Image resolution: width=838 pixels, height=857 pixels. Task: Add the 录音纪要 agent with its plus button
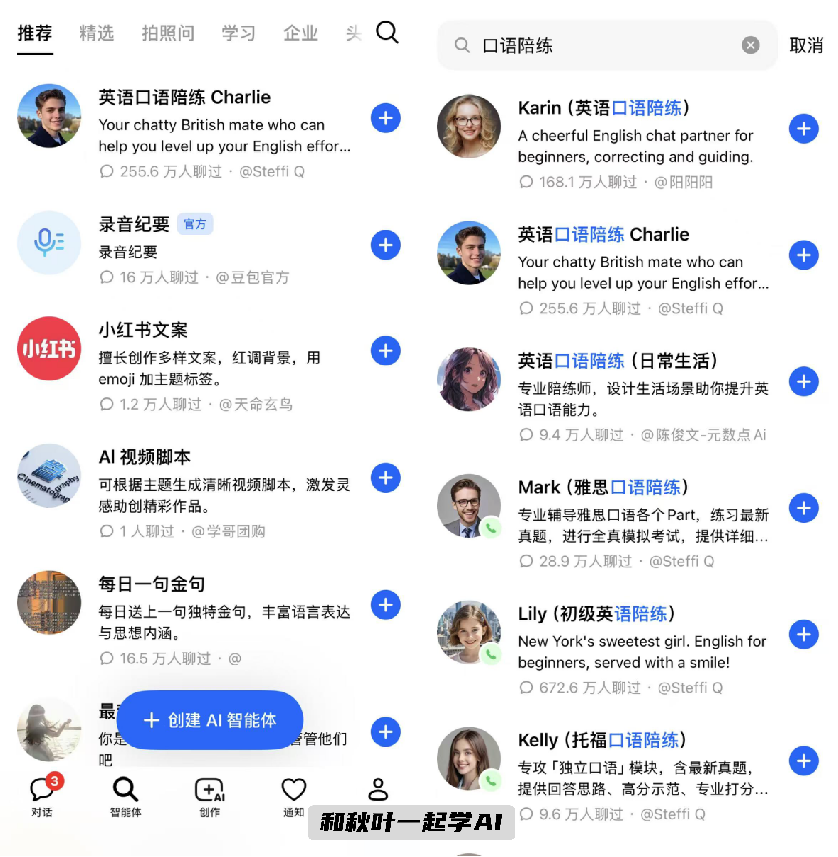(x=385, y=245)
